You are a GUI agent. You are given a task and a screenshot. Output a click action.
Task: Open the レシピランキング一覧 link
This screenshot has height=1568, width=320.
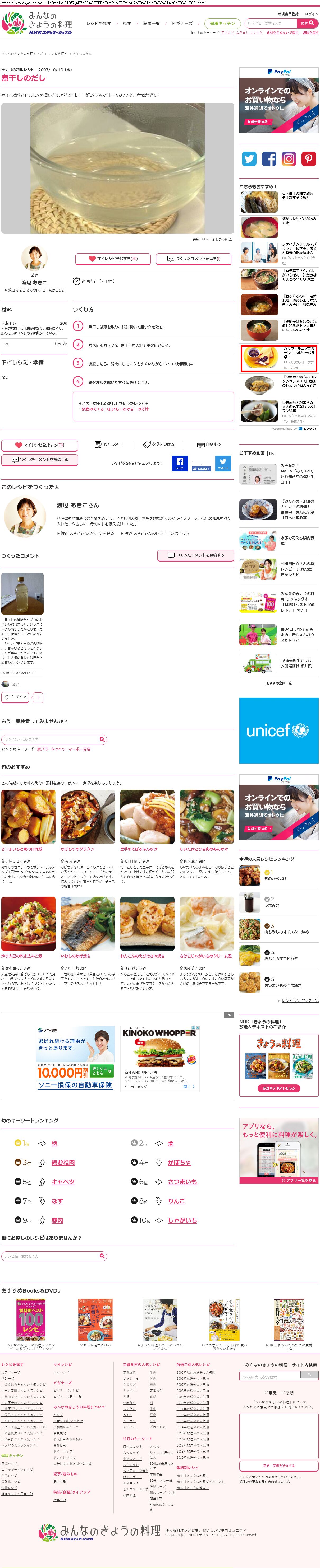[x=300, y=1000]
